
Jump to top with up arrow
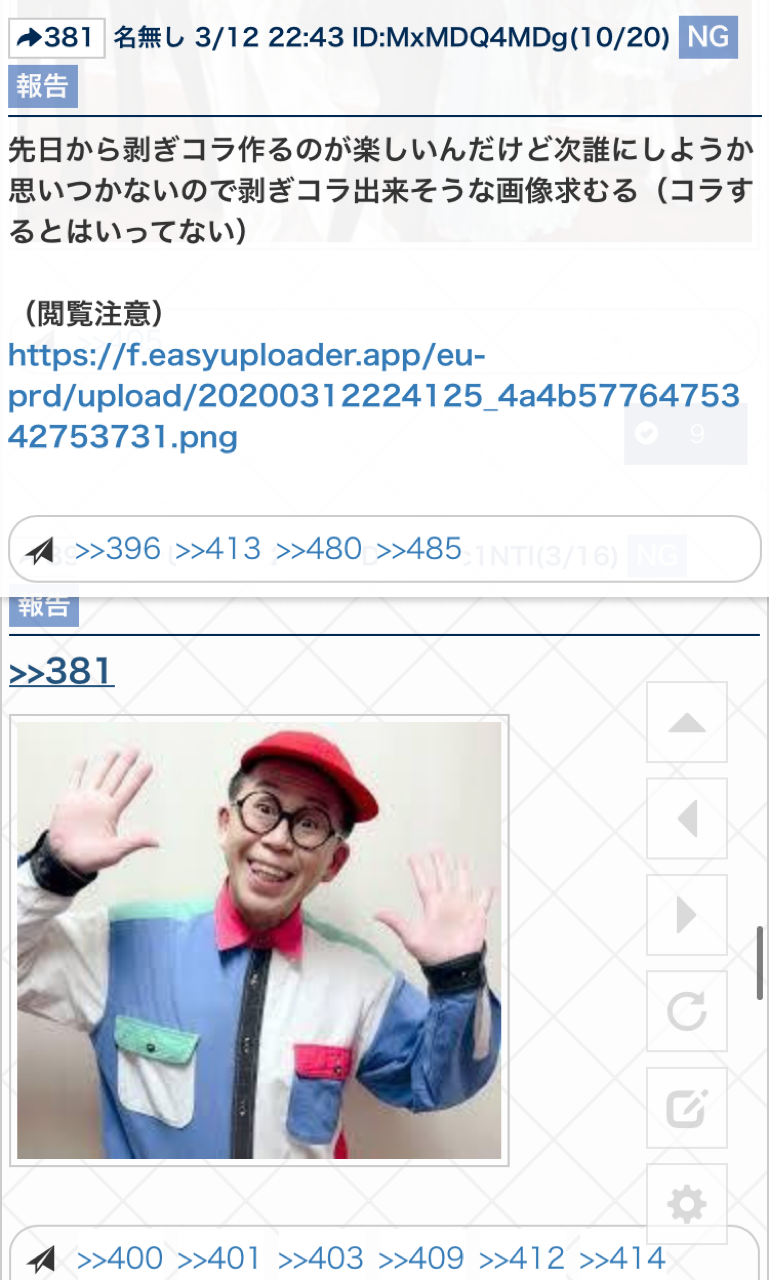click(686, 723)
